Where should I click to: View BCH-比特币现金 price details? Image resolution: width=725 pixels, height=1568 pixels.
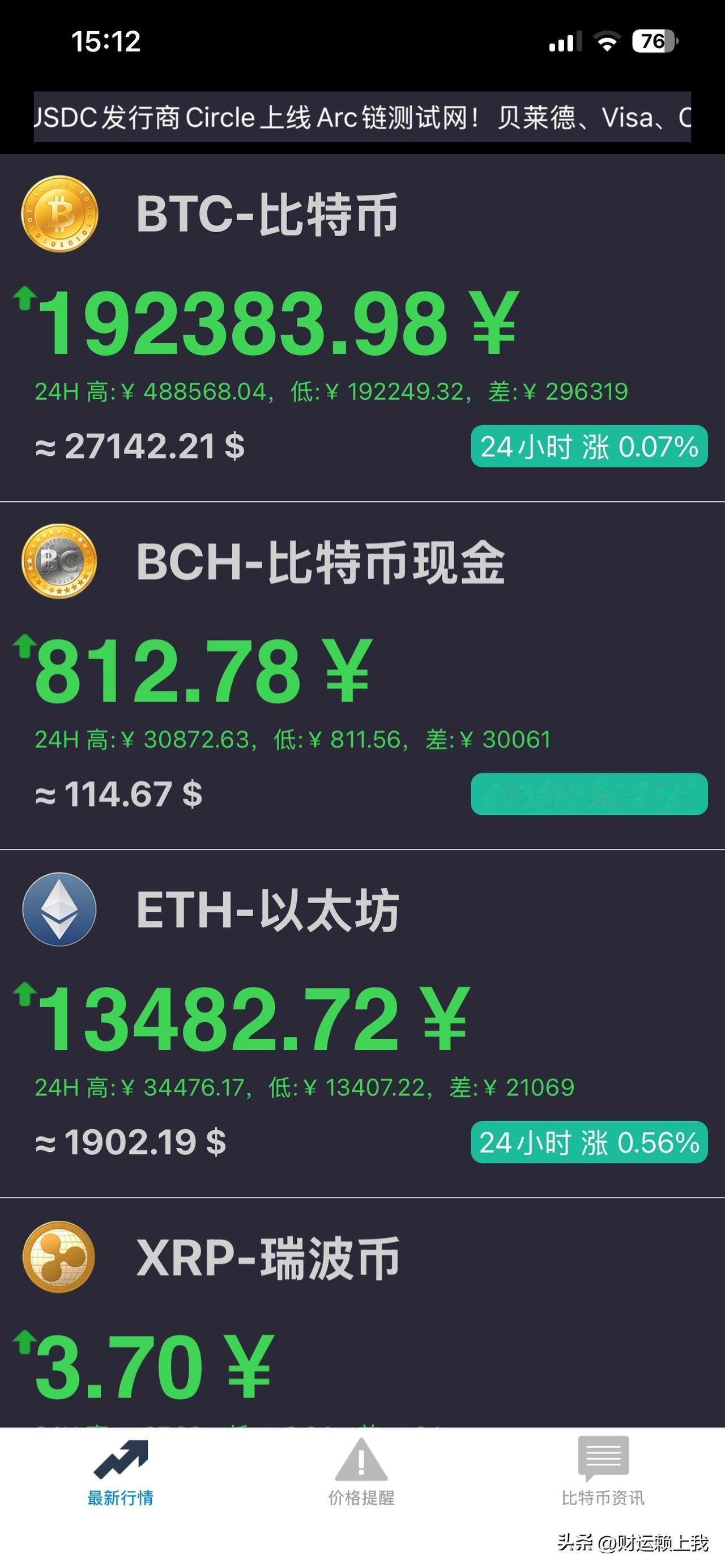pyautogui.click(x=362, y=676)
